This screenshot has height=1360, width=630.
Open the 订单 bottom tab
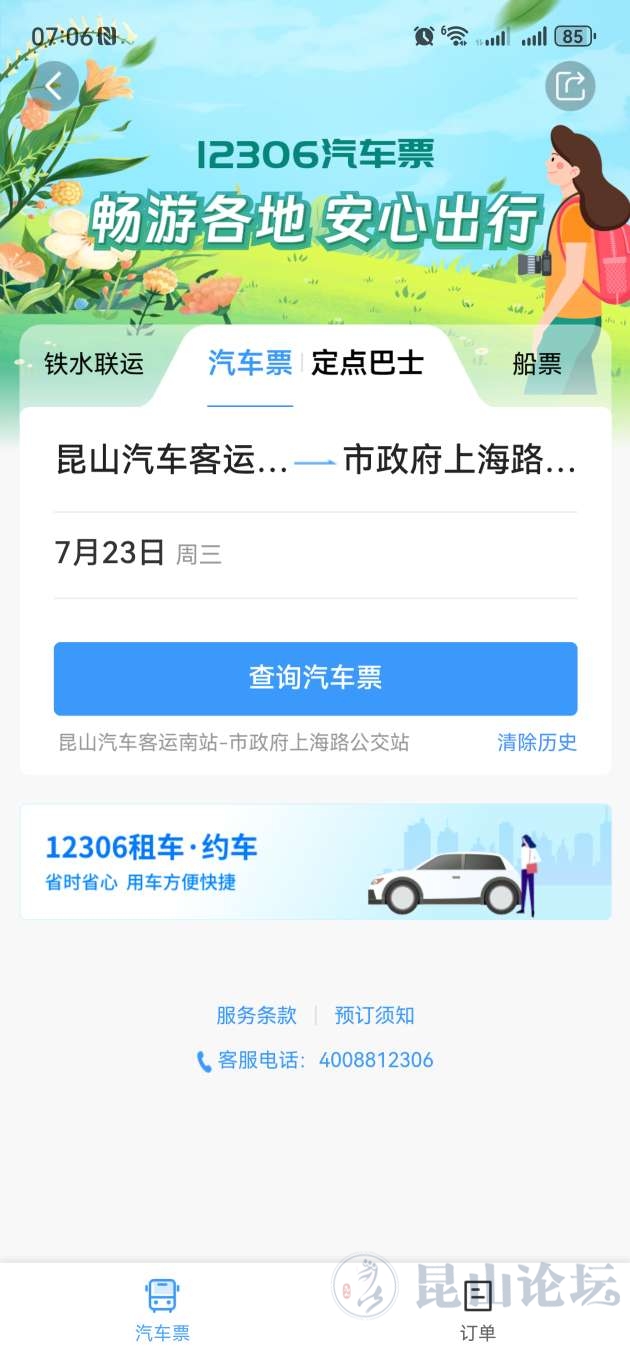477,1310
